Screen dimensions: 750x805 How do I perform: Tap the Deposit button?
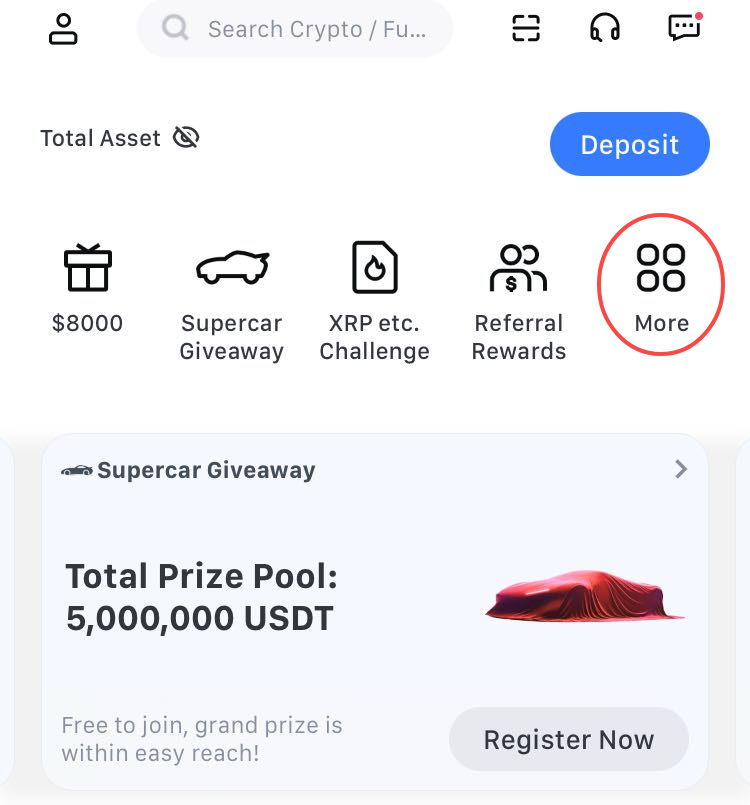click(x=629, y=145)
